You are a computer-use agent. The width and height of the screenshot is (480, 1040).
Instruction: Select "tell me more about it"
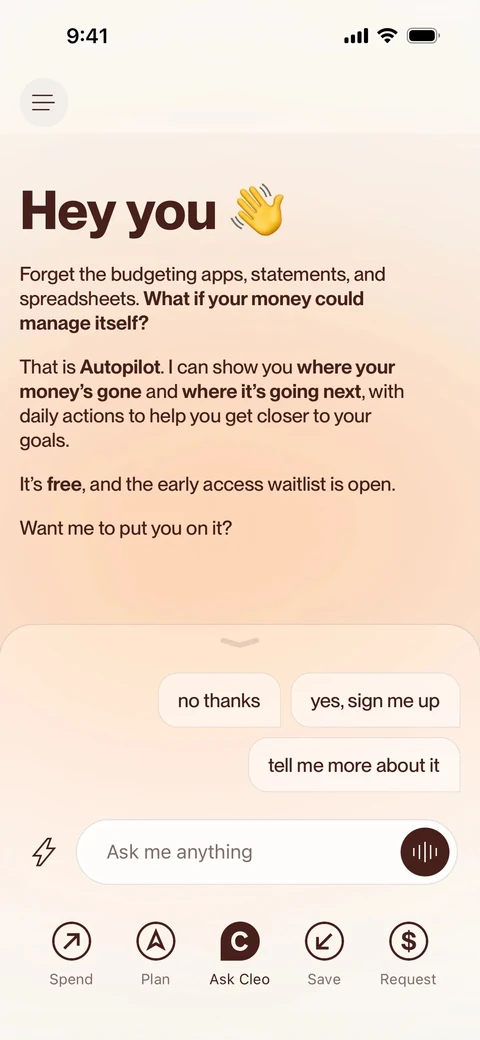[354, 765]
